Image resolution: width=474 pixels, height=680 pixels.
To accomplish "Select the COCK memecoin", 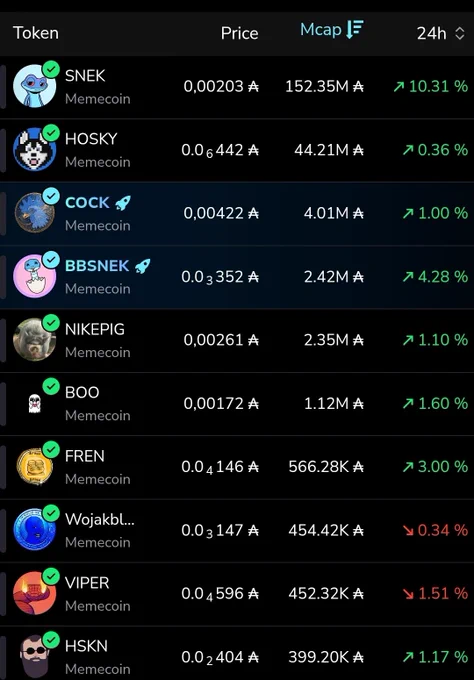I will click(x=237, y=213).
